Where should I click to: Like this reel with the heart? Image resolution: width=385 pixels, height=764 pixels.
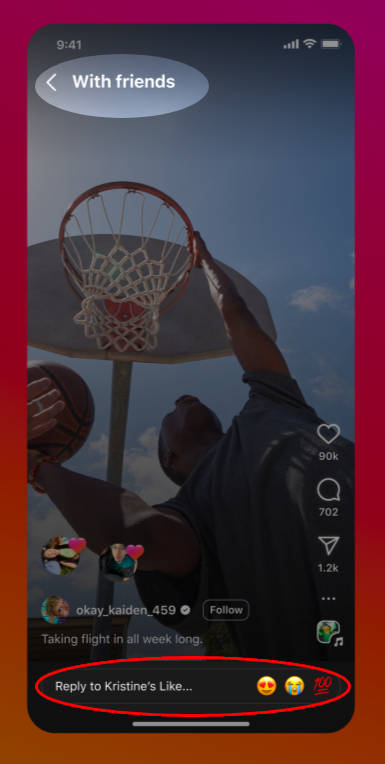click(x=328, y=434)
